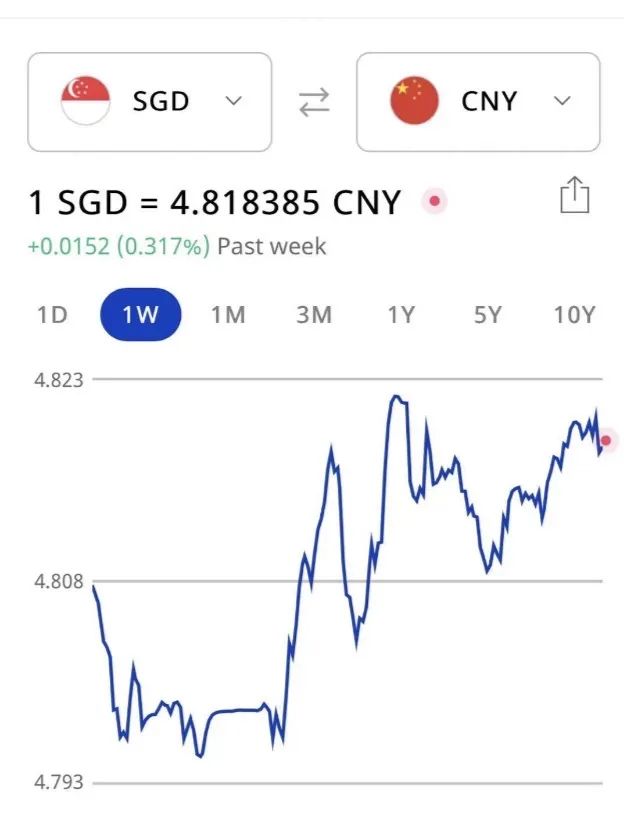Image resolution: width=624 pixels, height=840 pixels.
Task: Open the CNY target currency dropdown
Action: (x=478, y=102)
